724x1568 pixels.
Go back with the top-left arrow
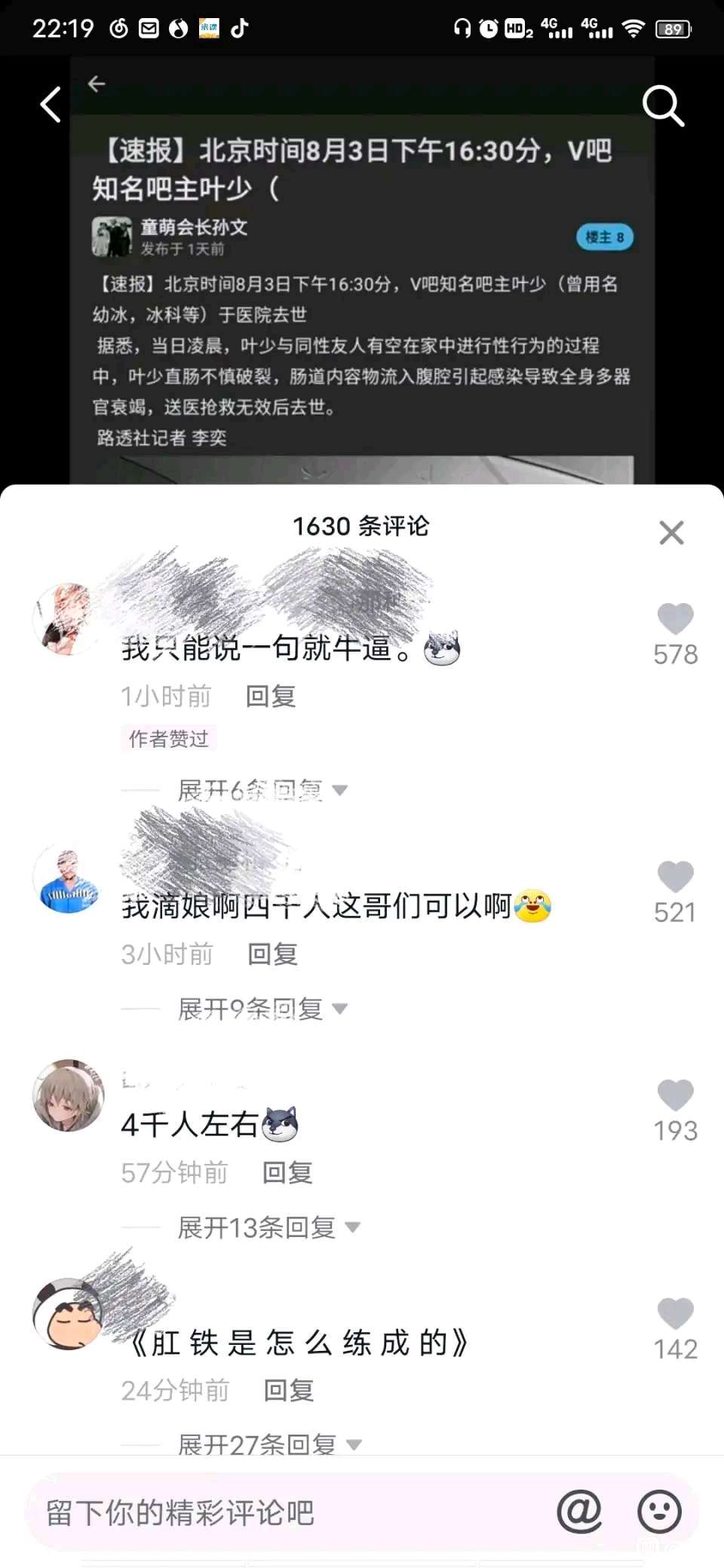point(51,105)
